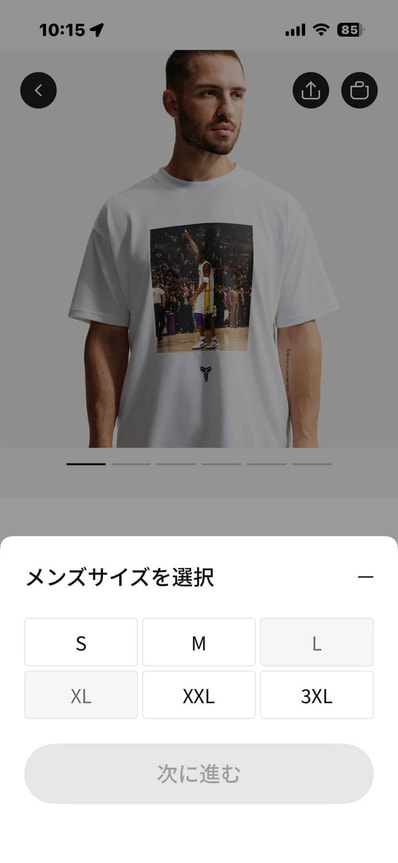Share this T-shirt product
The width and height of the screenshot is (398, 863).
coord(311,90)
